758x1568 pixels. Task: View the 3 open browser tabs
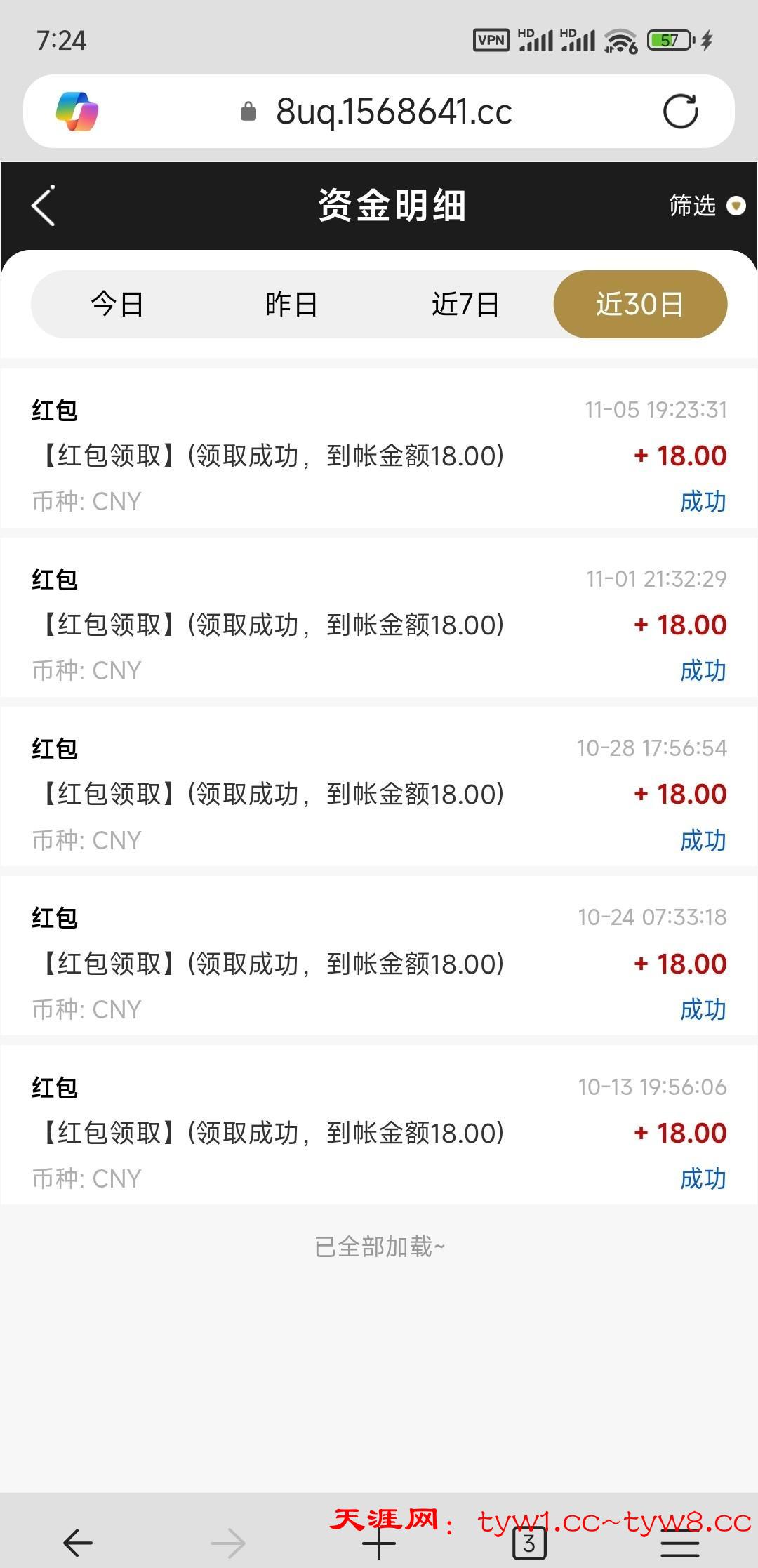[x=529, y=1543]
